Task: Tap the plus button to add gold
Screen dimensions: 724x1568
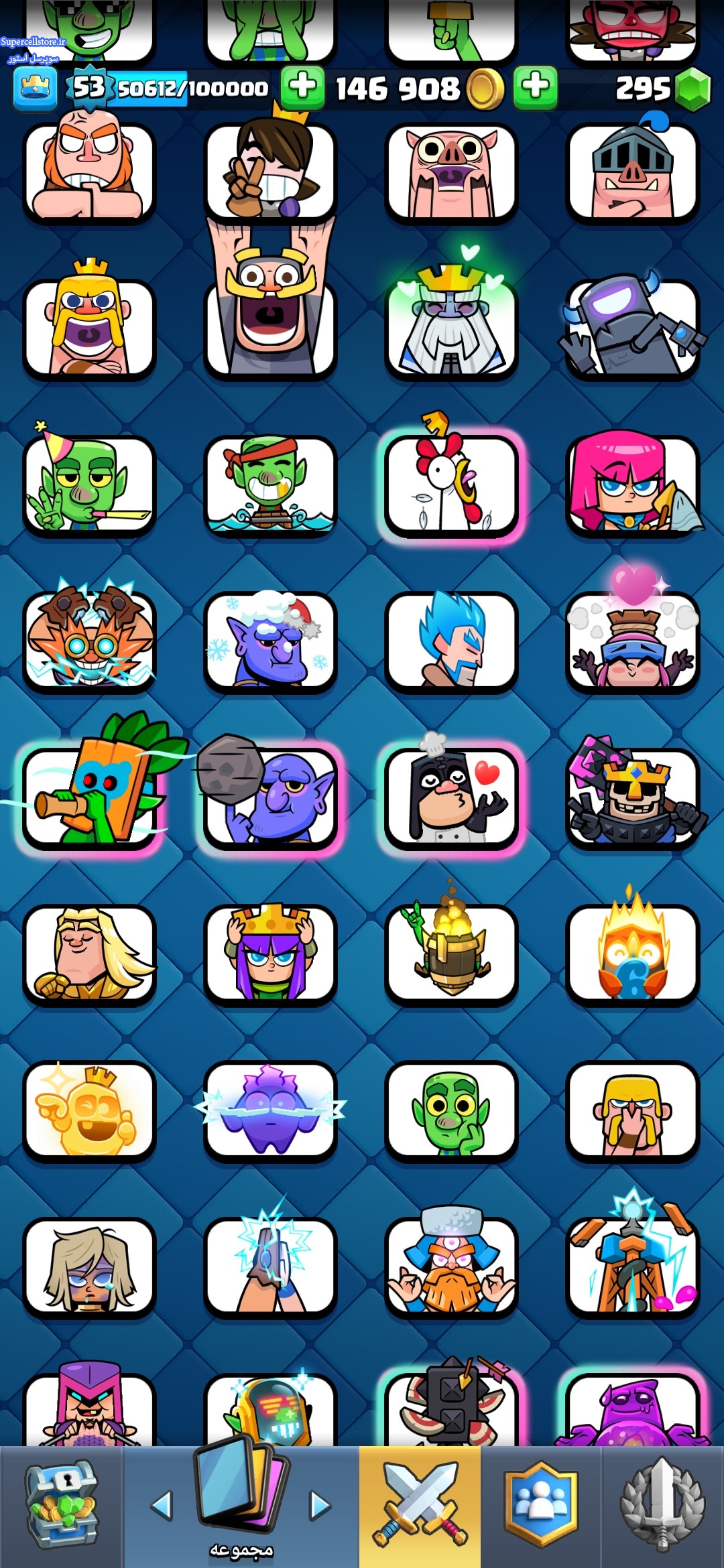Action: pyautogui.click(x=302, y=87)
